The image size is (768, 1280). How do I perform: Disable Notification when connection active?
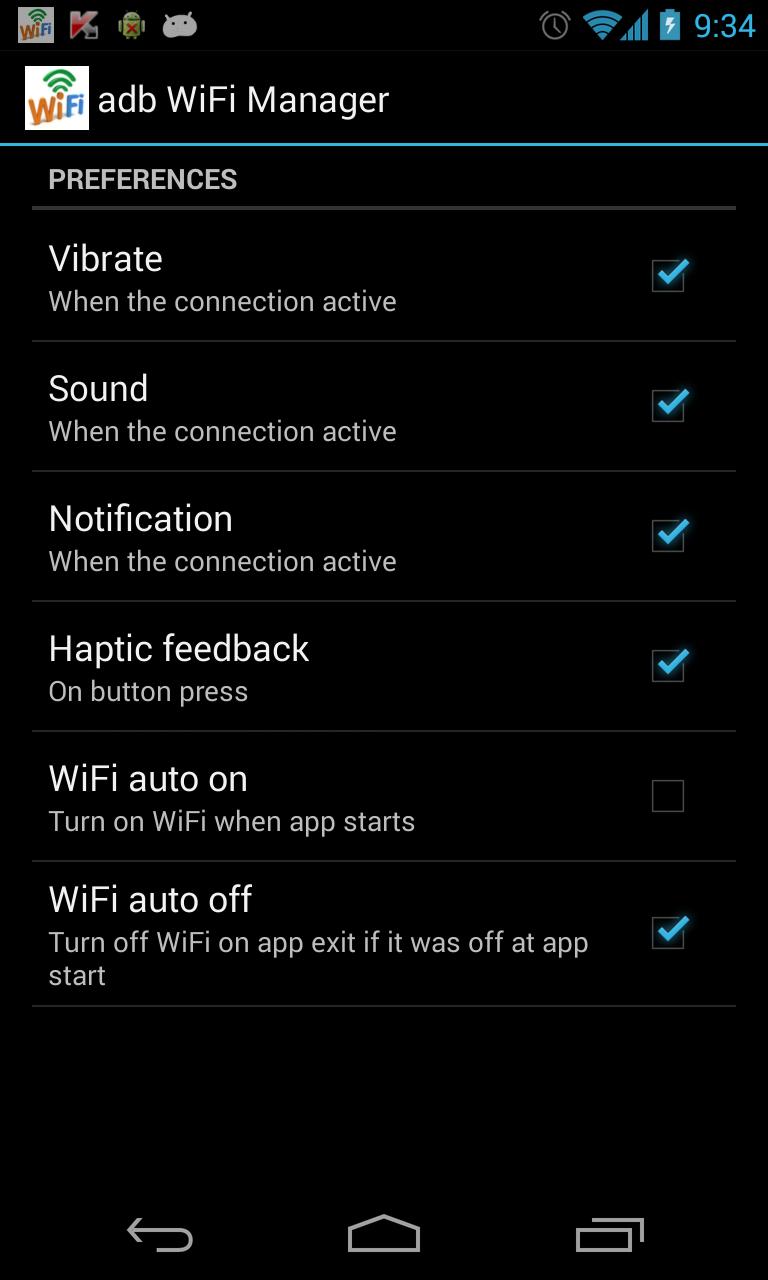click(x=668, y=535)
